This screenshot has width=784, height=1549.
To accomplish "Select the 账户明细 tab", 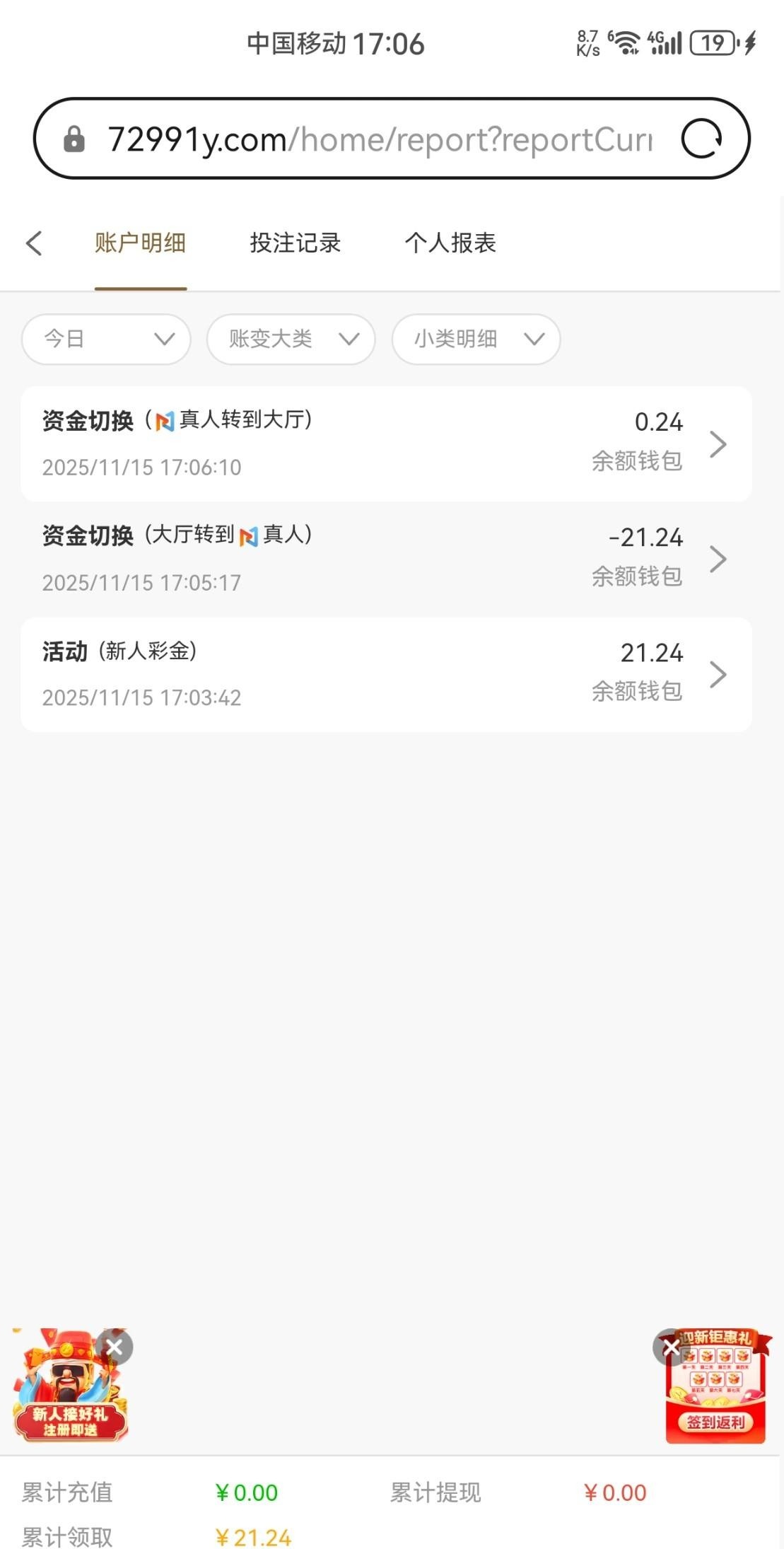I will point(140,243).
